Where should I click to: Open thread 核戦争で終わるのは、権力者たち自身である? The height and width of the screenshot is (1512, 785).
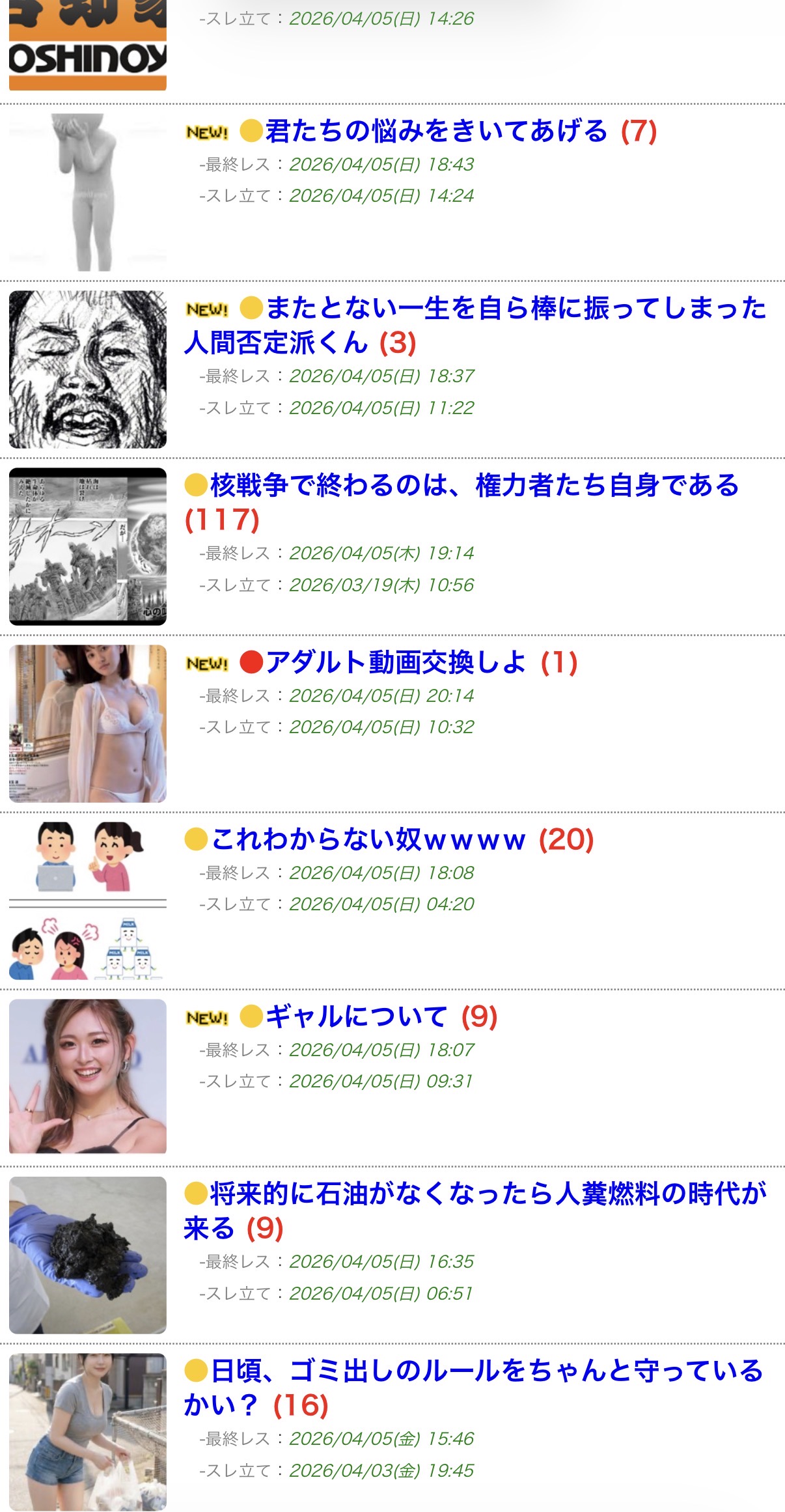[x=474, y=486]
